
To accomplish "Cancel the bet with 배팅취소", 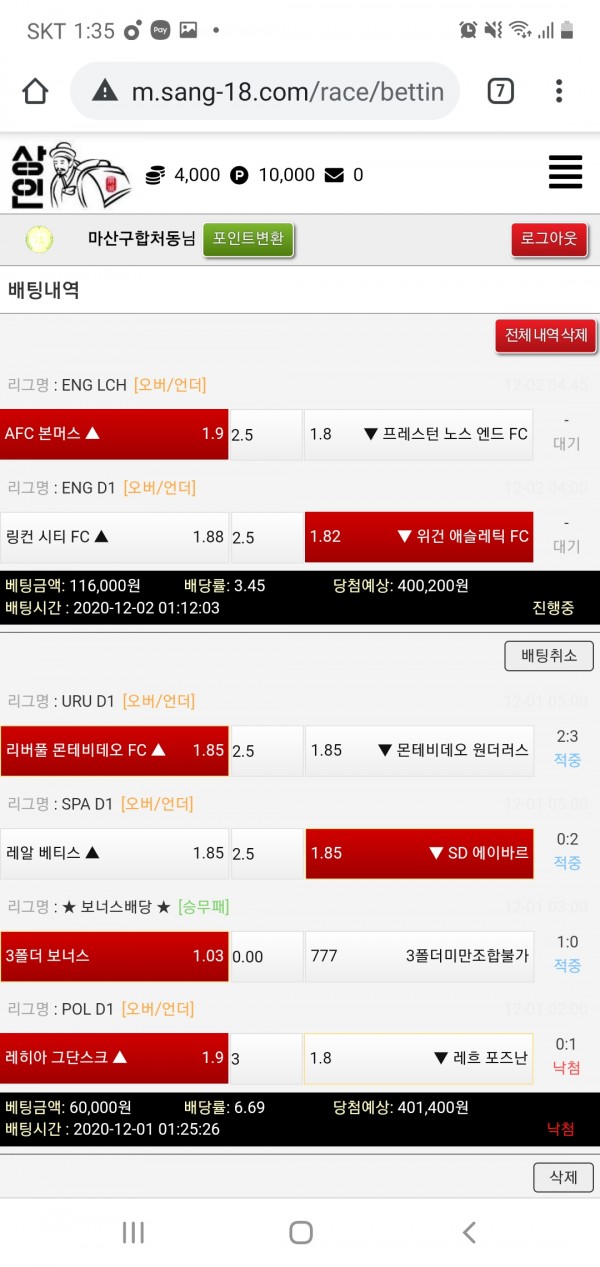I will tap(549, 656).
